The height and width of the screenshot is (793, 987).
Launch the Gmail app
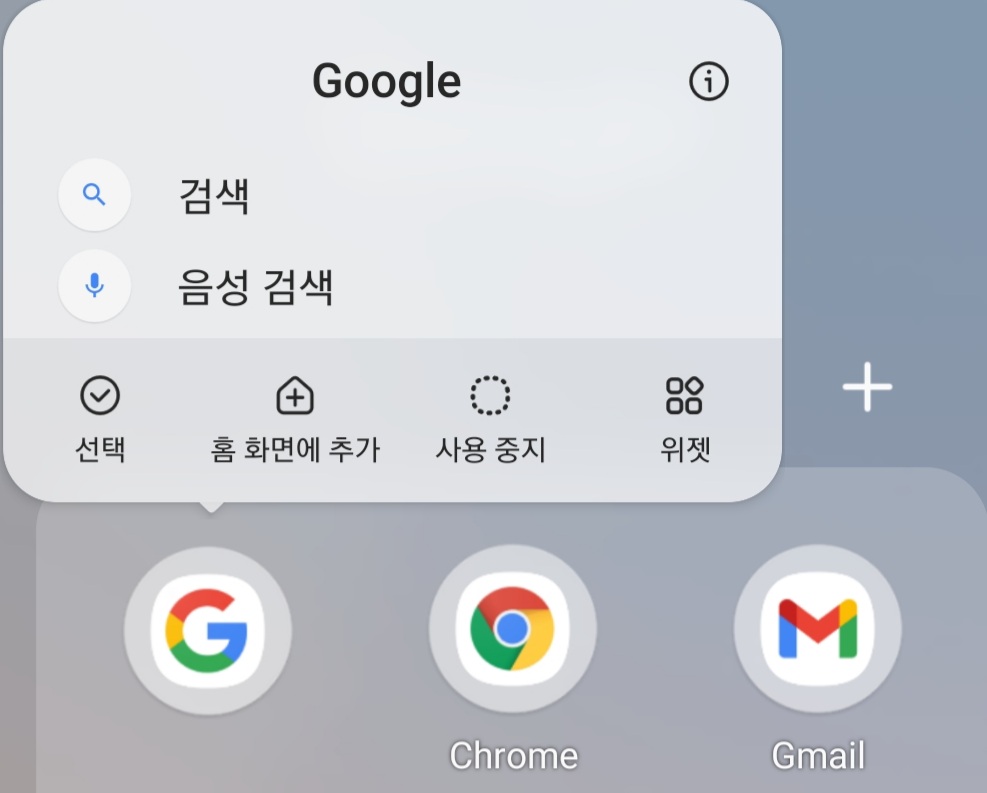(817, 629)
